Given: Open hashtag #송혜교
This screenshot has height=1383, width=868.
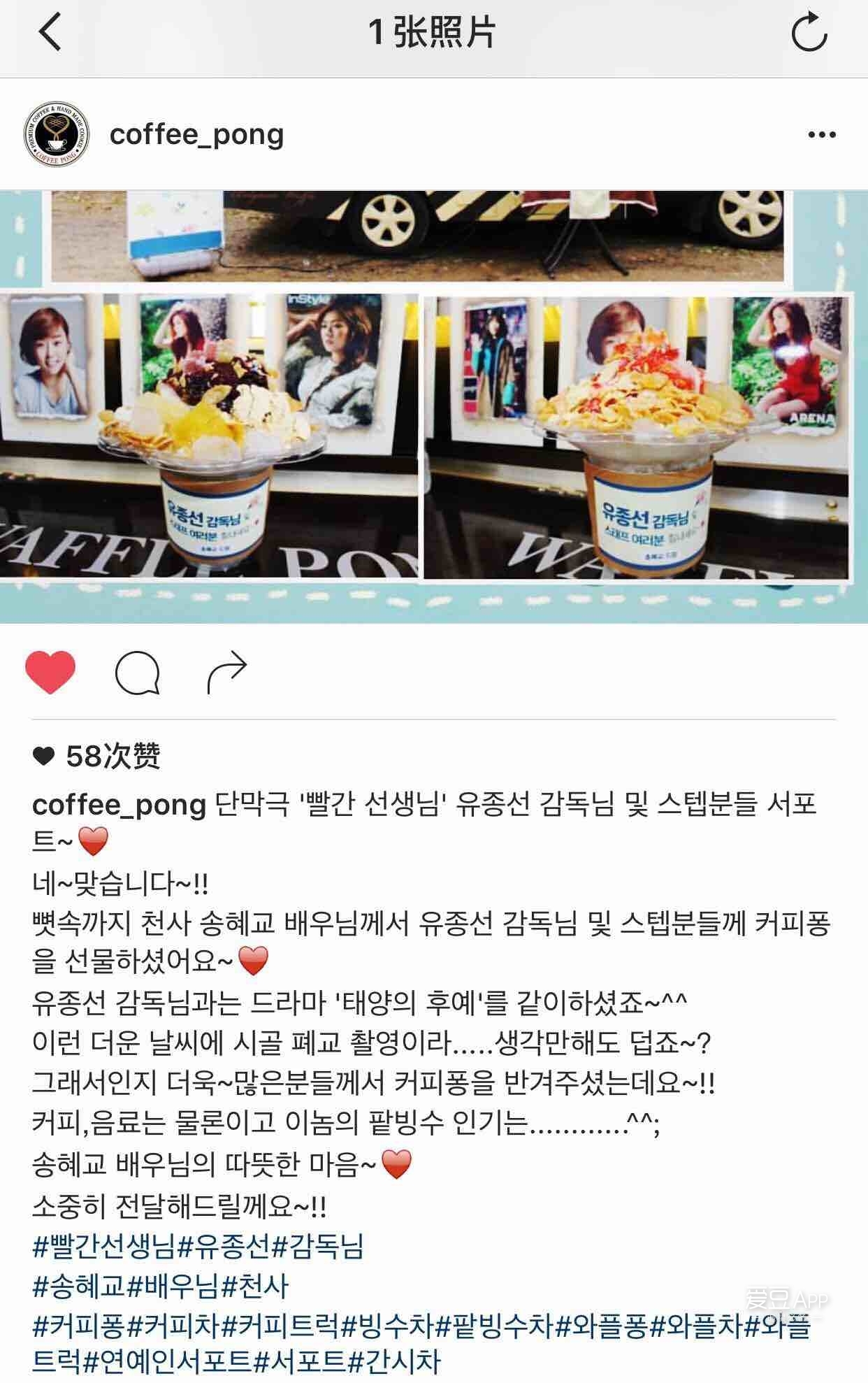Looking at the screenshot, I should pos(80,1287).
